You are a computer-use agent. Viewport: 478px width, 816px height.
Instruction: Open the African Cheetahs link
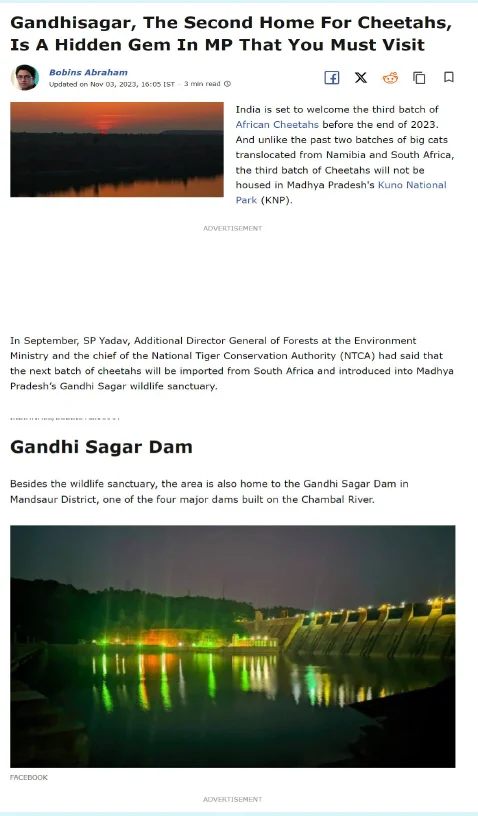[277, 124]
